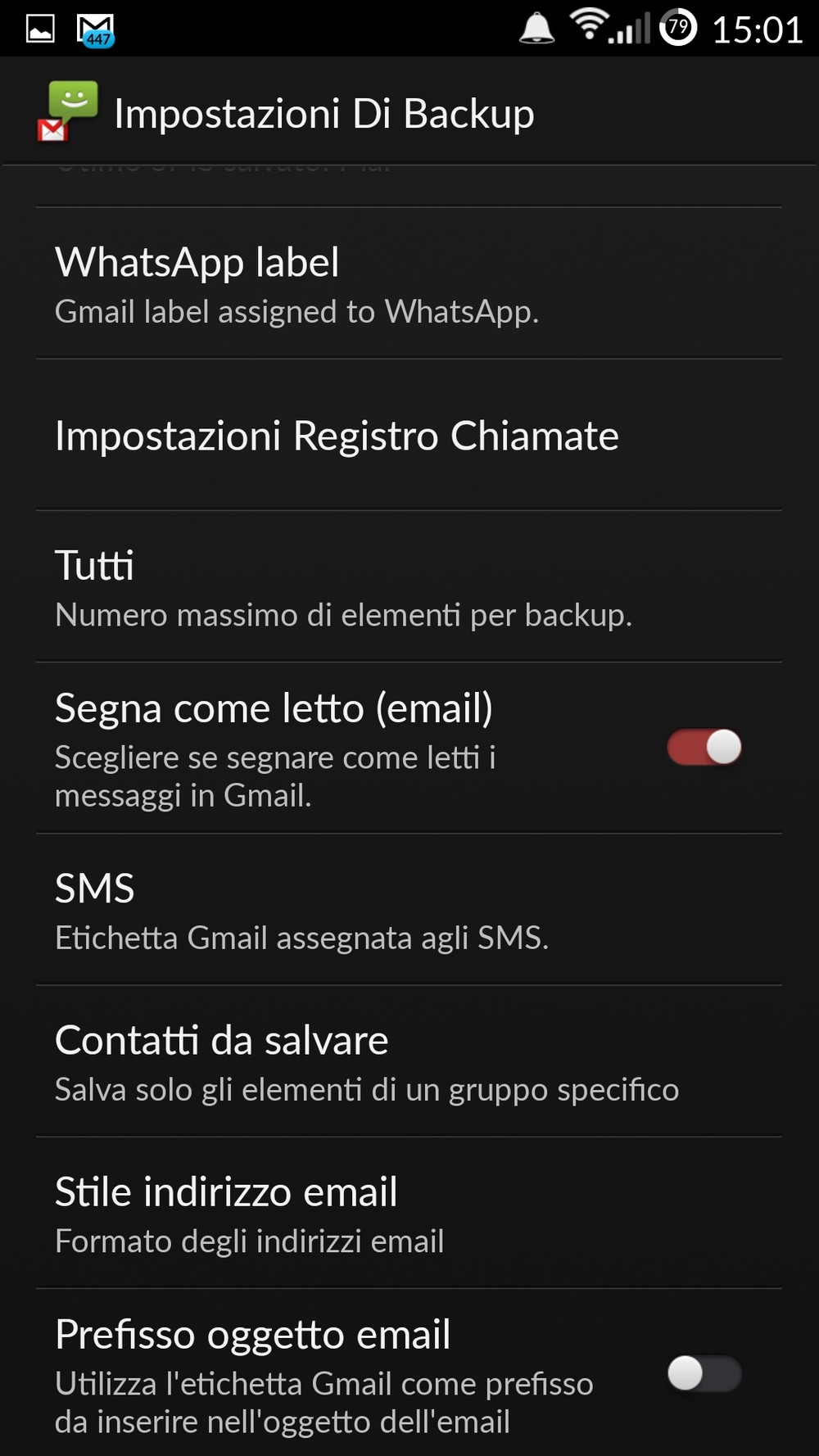This screenshot has width=819, height=1456.
Task: Enable Prefisso oggetto email switch
Action: [x=704, y=1373]
